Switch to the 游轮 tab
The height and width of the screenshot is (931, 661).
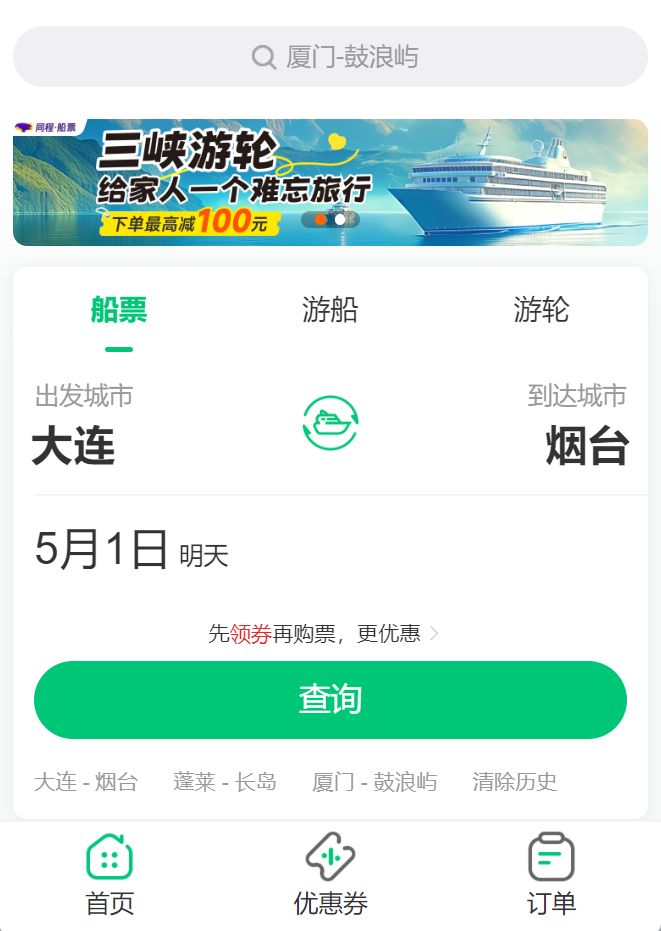click(x=541, y=311)
